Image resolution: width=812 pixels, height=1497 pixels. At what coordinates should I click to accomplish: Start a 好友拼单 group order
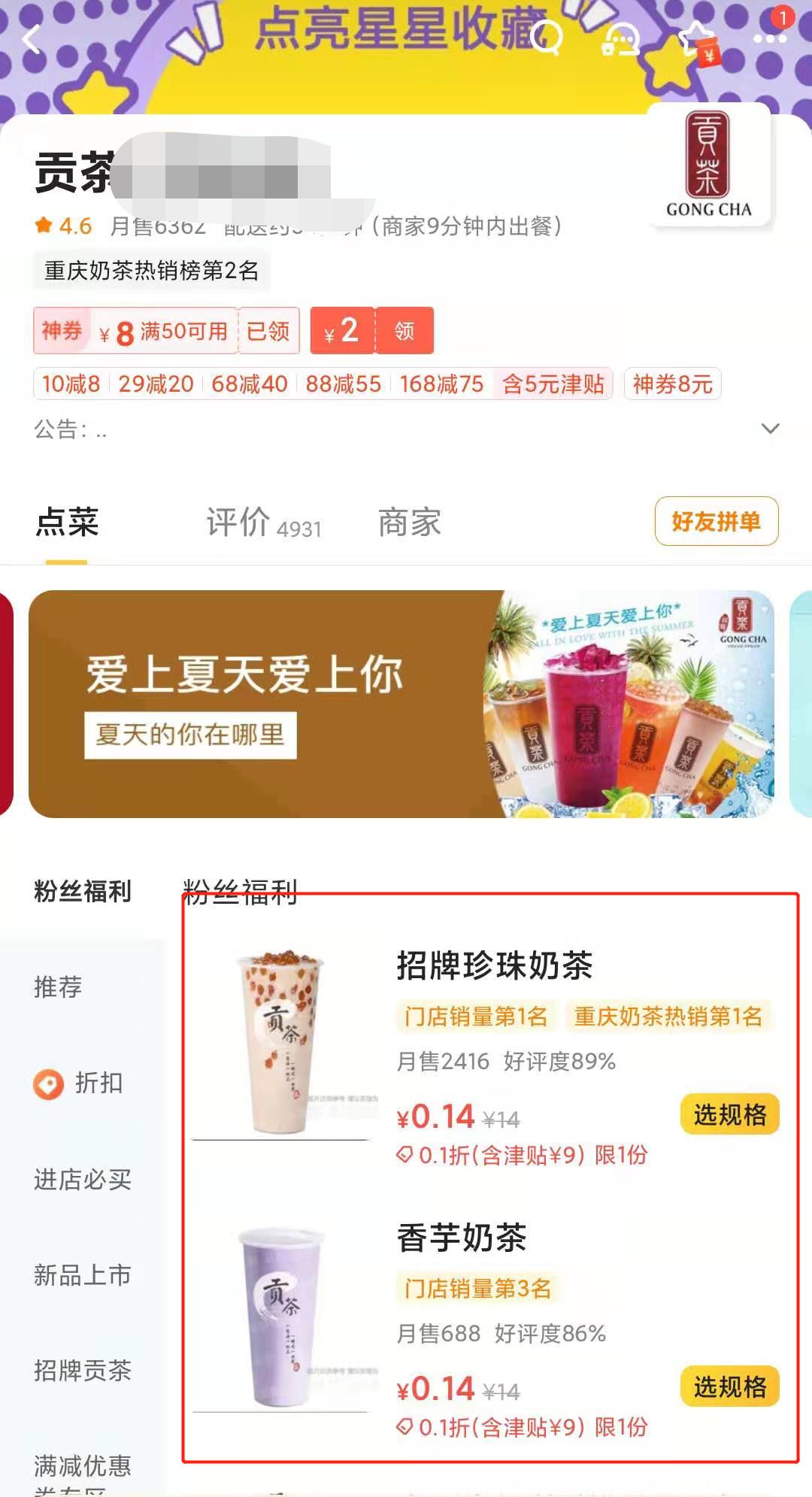pyautogui.click(x=716, y=521)
